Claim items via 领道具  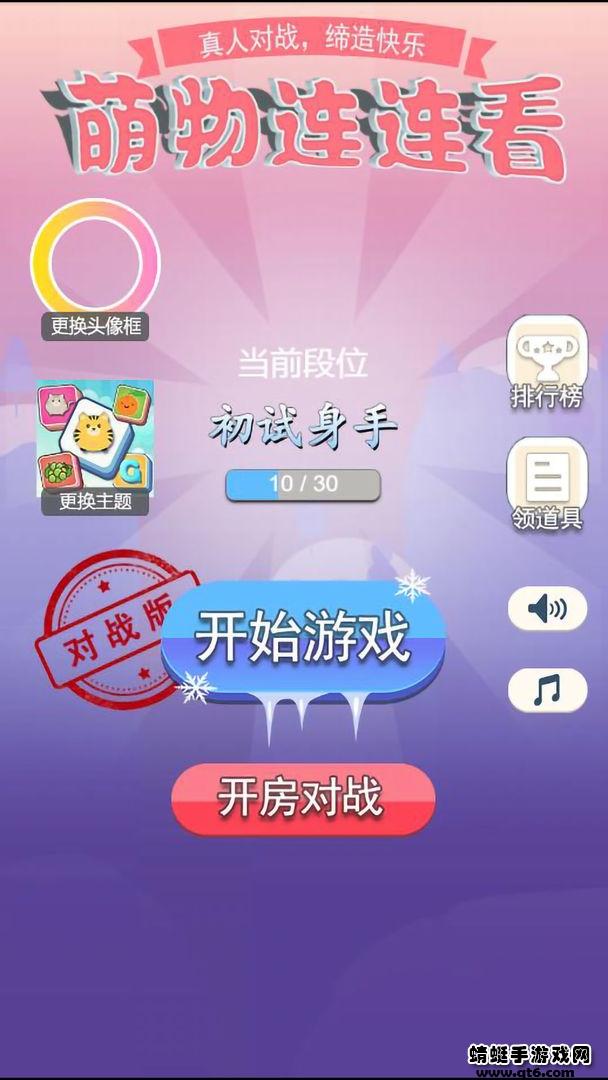point(547,485)
